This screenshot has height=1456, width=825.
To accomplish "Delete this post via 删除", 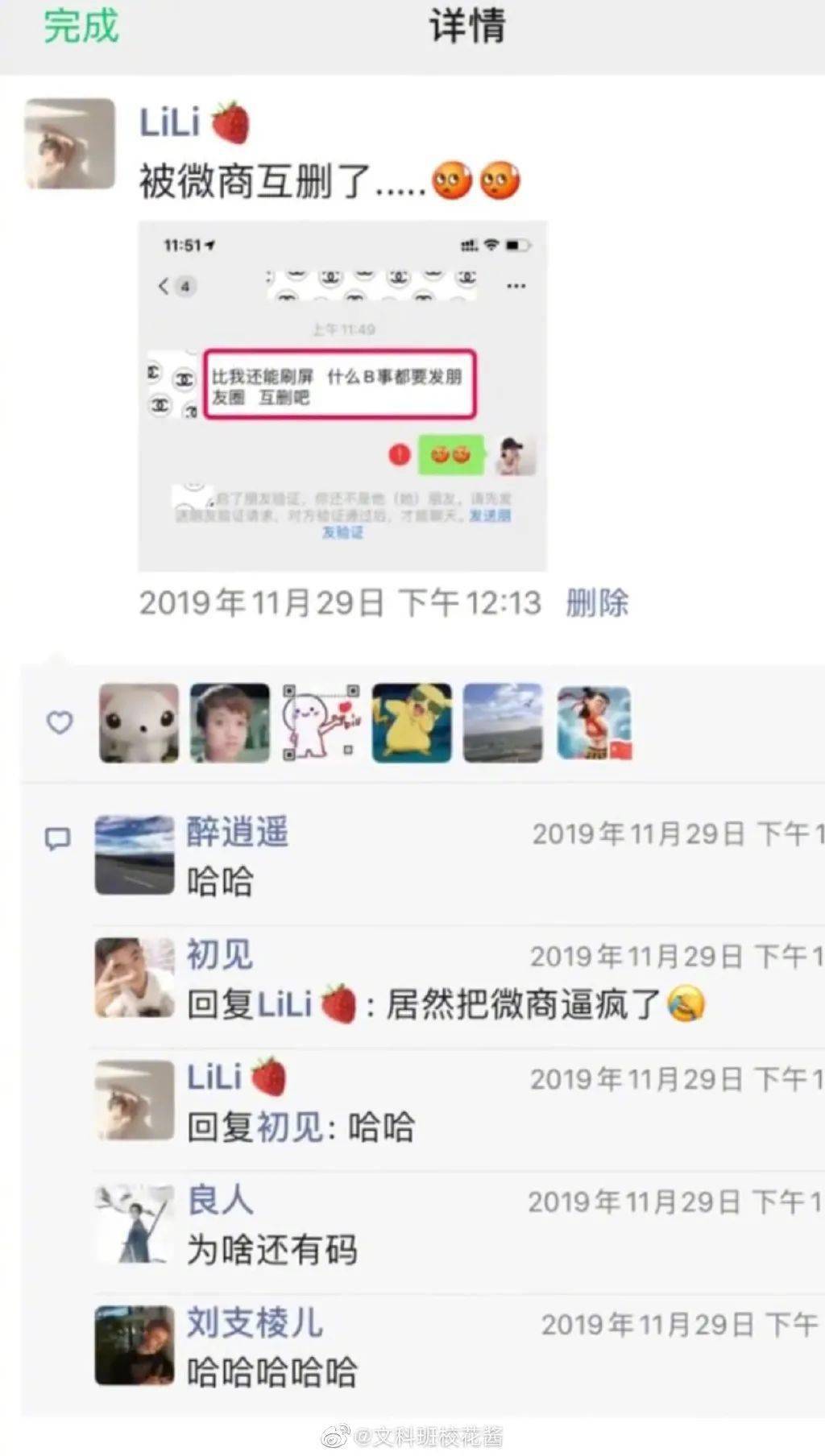I will pos(597,602).
